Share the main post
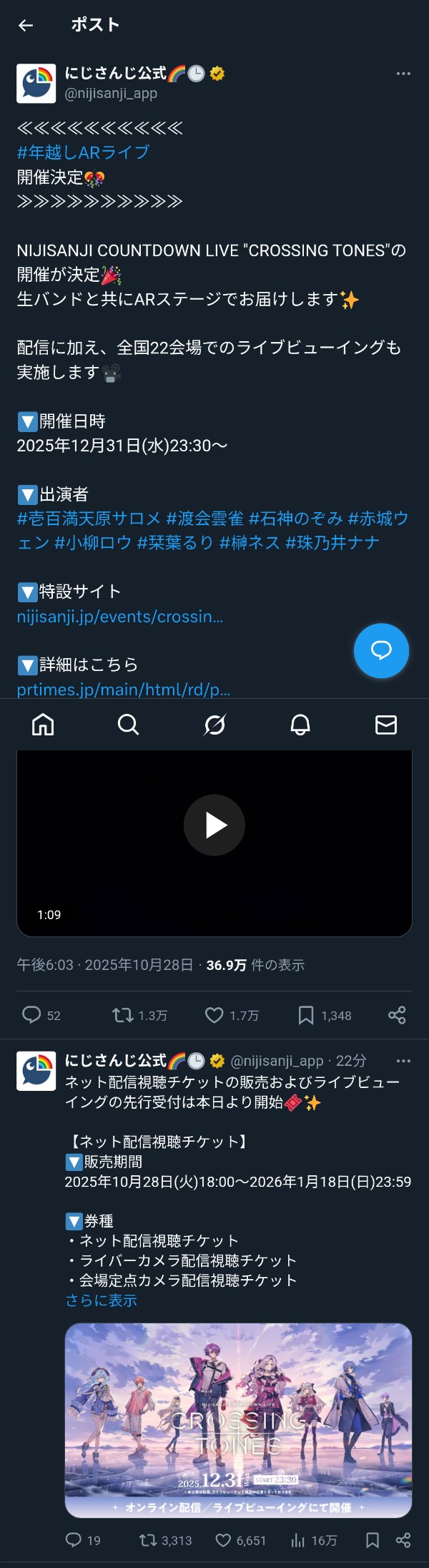 [397, 1015]
